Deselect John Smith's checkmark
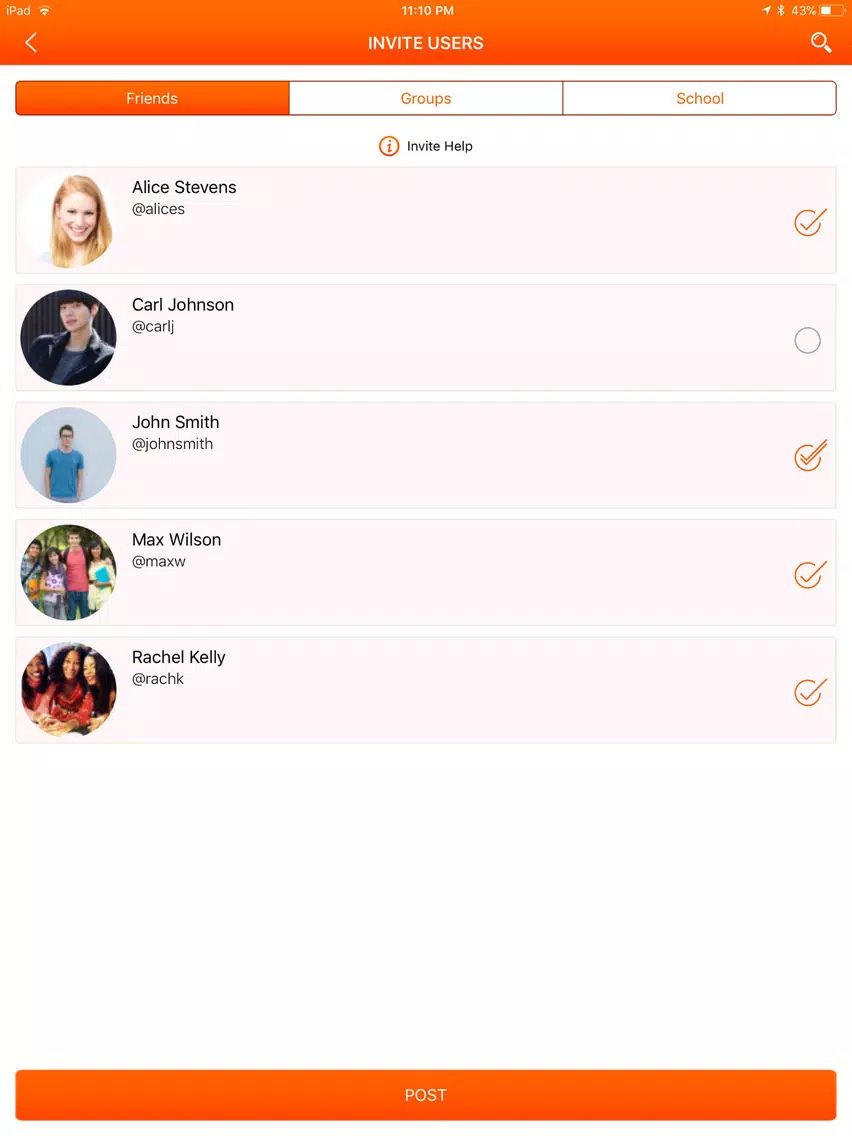The height and width of the screenshot is (1136, 852). [808, 456]
